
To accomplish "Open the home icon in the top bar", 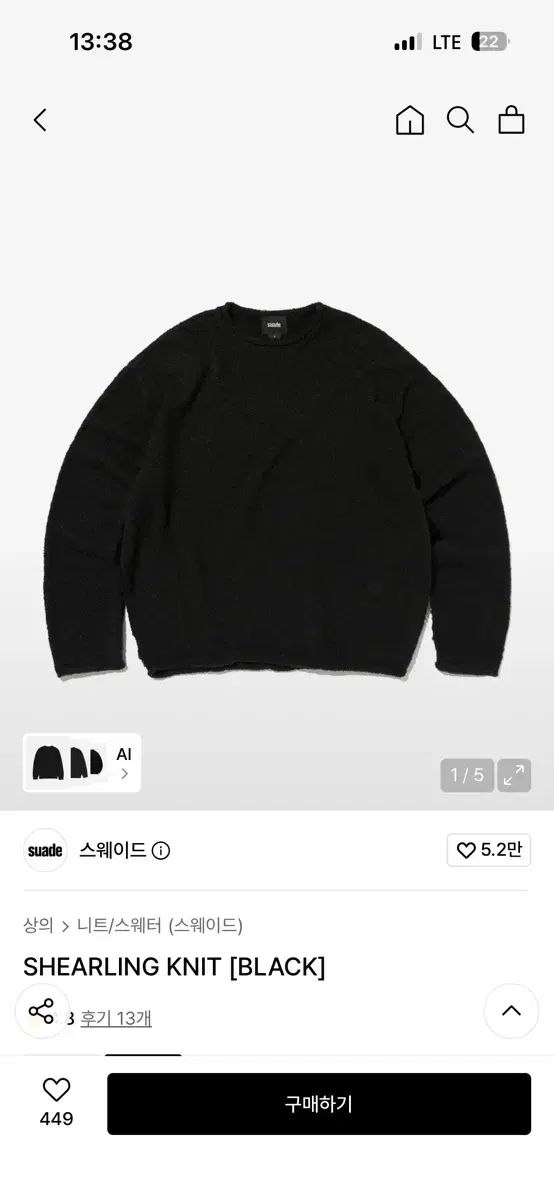I will pos(410,120).
